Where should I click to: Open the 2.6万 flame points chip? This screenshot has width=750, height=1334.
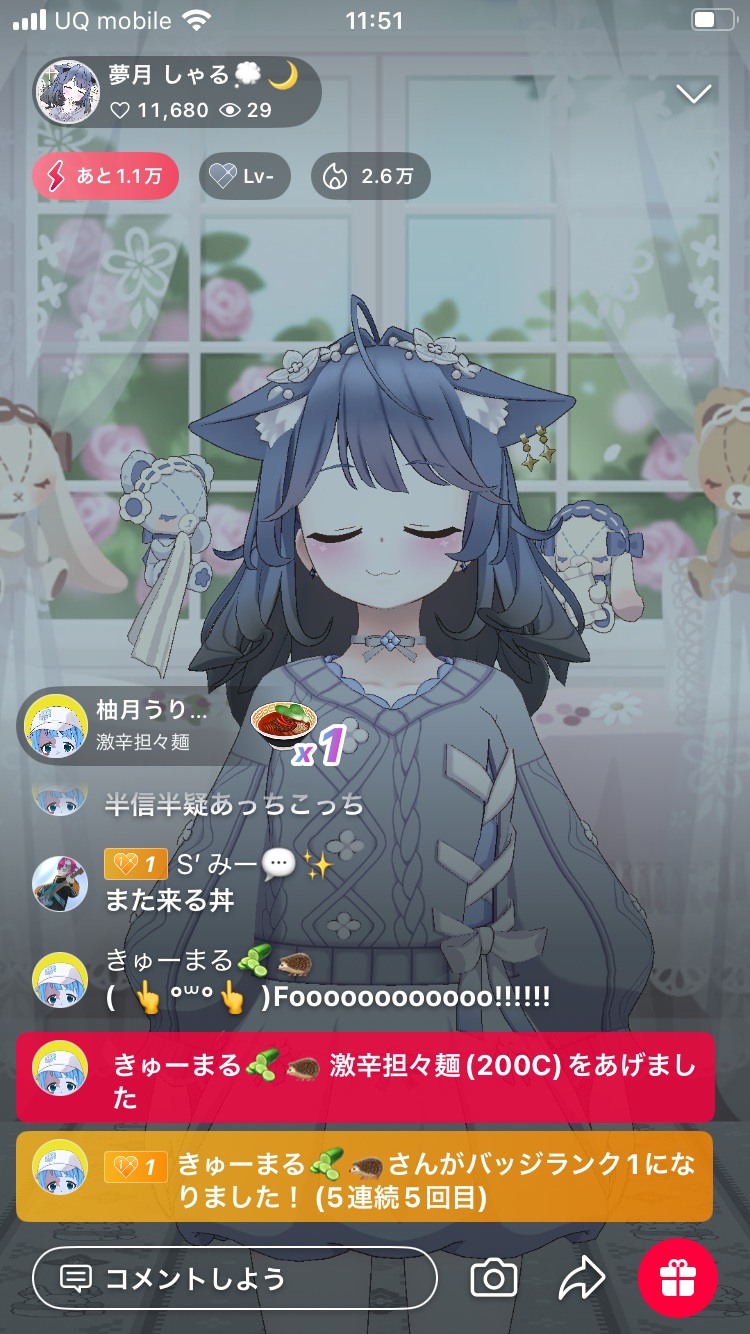click(370, 177)
